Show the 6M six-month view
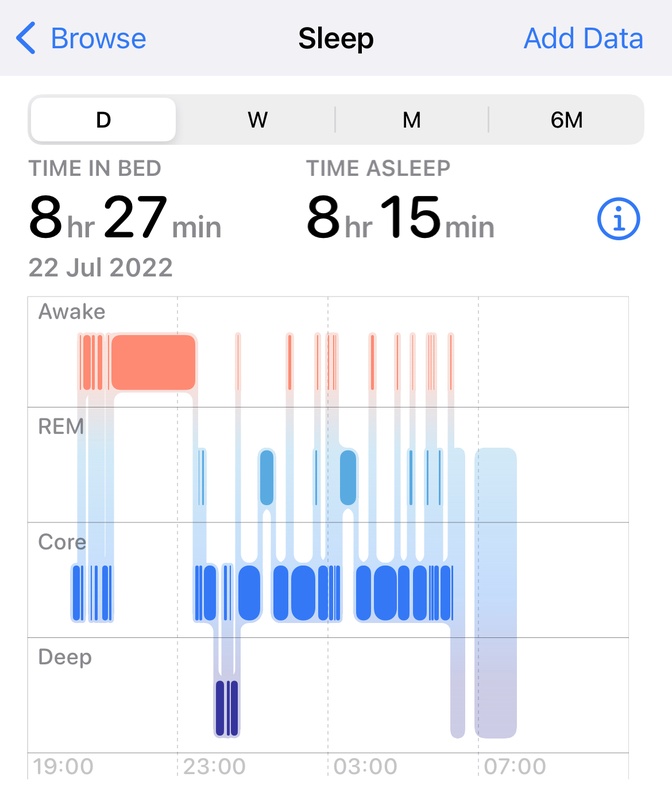This screenshot has height=800, width=672. pos(566,121)
